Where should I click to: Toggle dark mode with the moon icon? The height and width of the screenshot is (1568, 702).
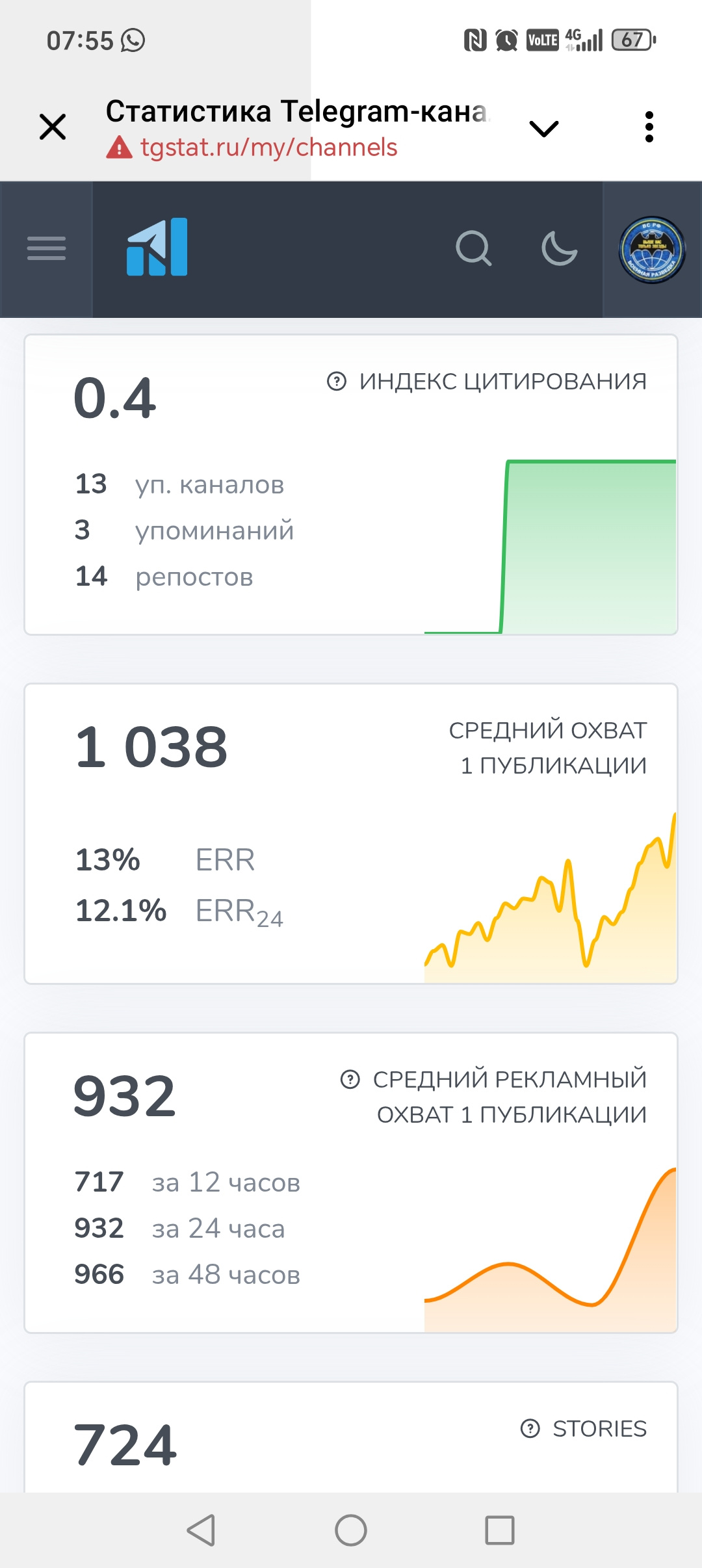click(x=559, y=248)
